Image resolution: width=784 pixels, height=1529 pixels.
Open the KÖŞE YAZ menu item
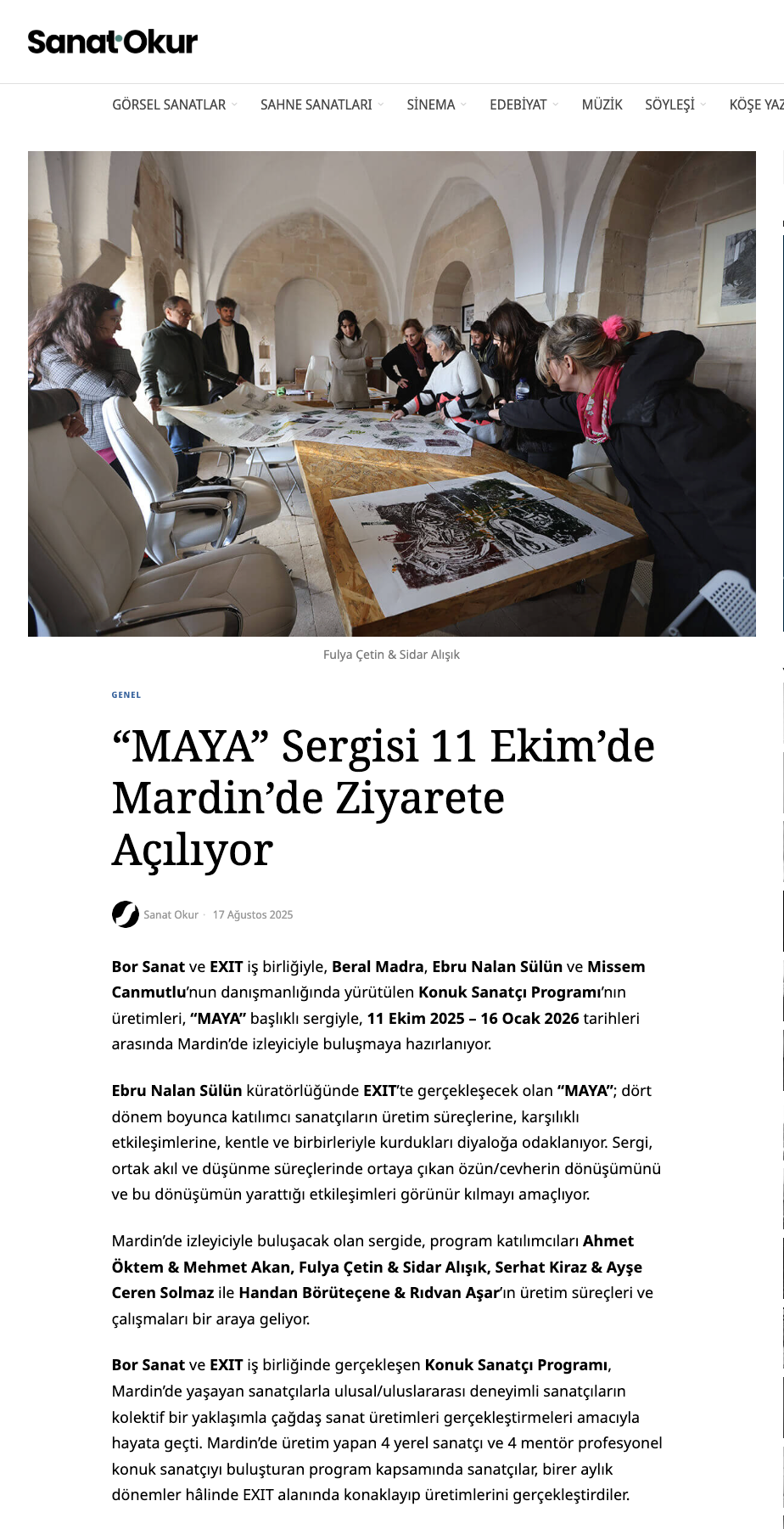755,104
